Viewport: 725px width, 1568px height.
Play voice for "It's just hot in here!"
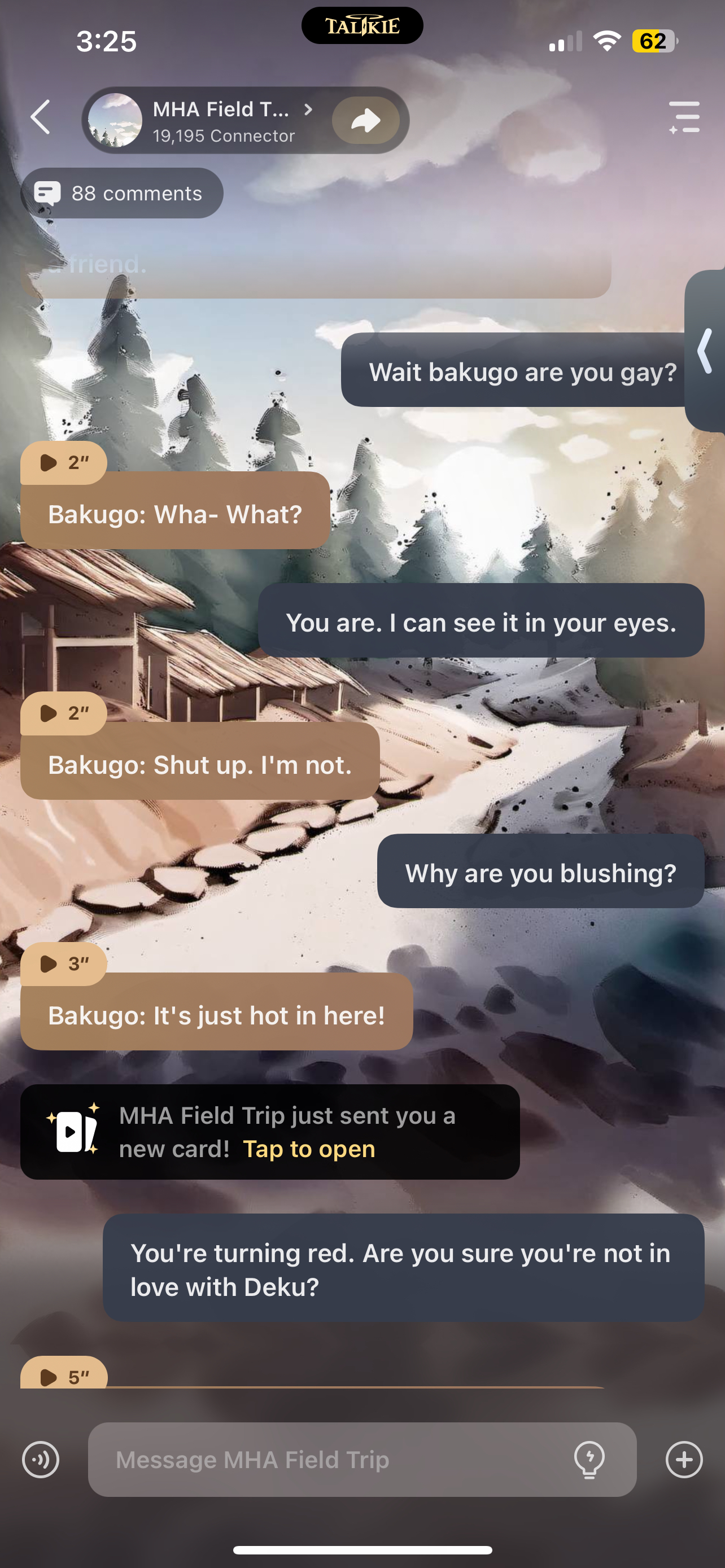pos(63,963)
